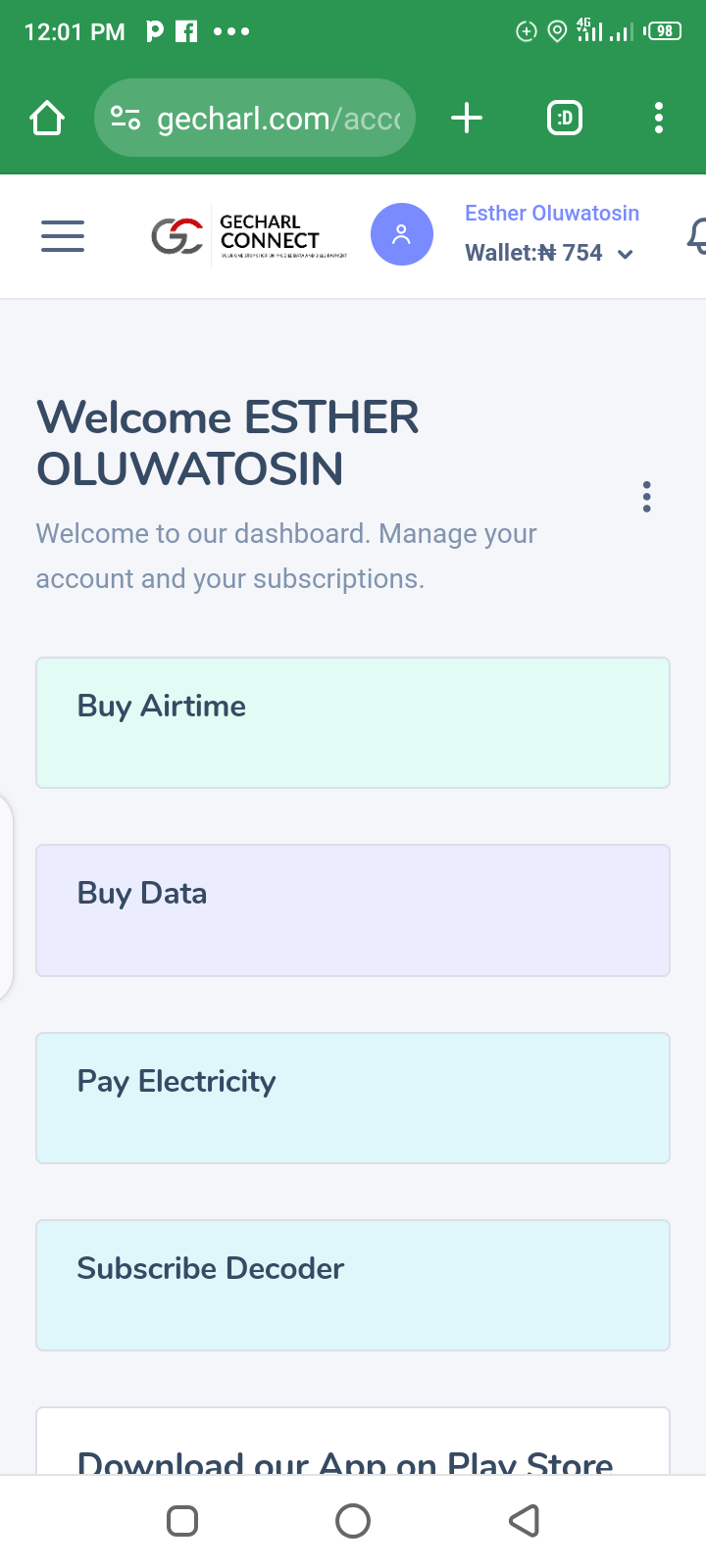This screenshot has height=1568, width=706.
Task: Tap the Gecharl Connect logo
Action: [249, 236]
